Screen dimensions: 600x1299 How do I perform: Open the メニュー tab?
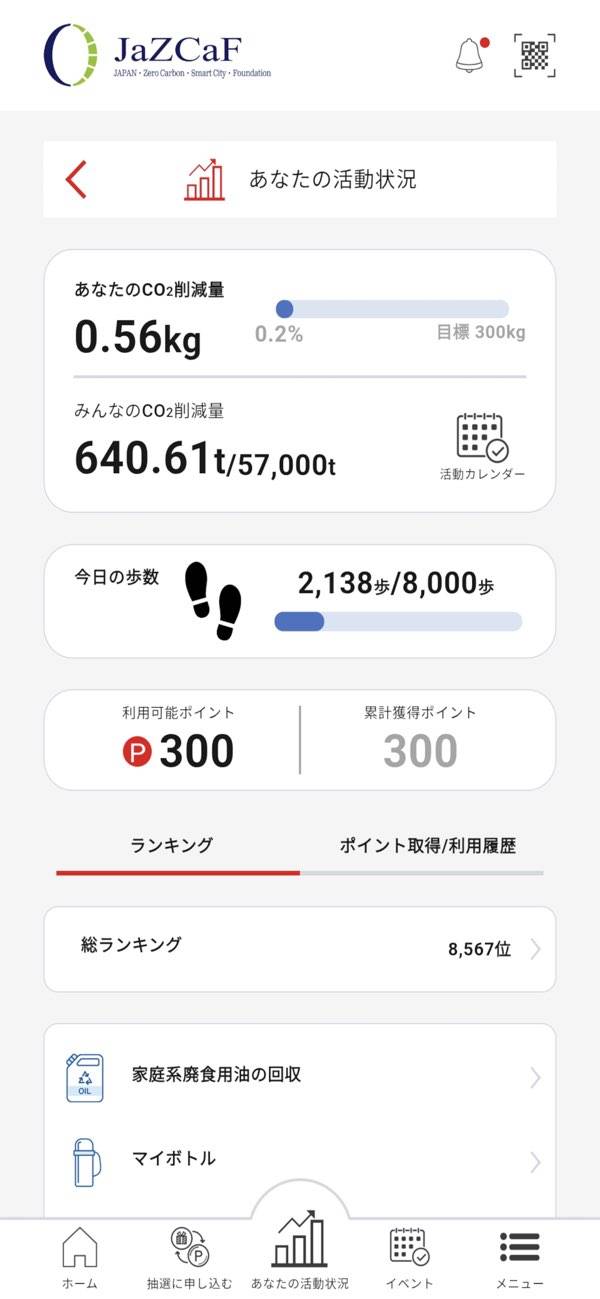519,1258
